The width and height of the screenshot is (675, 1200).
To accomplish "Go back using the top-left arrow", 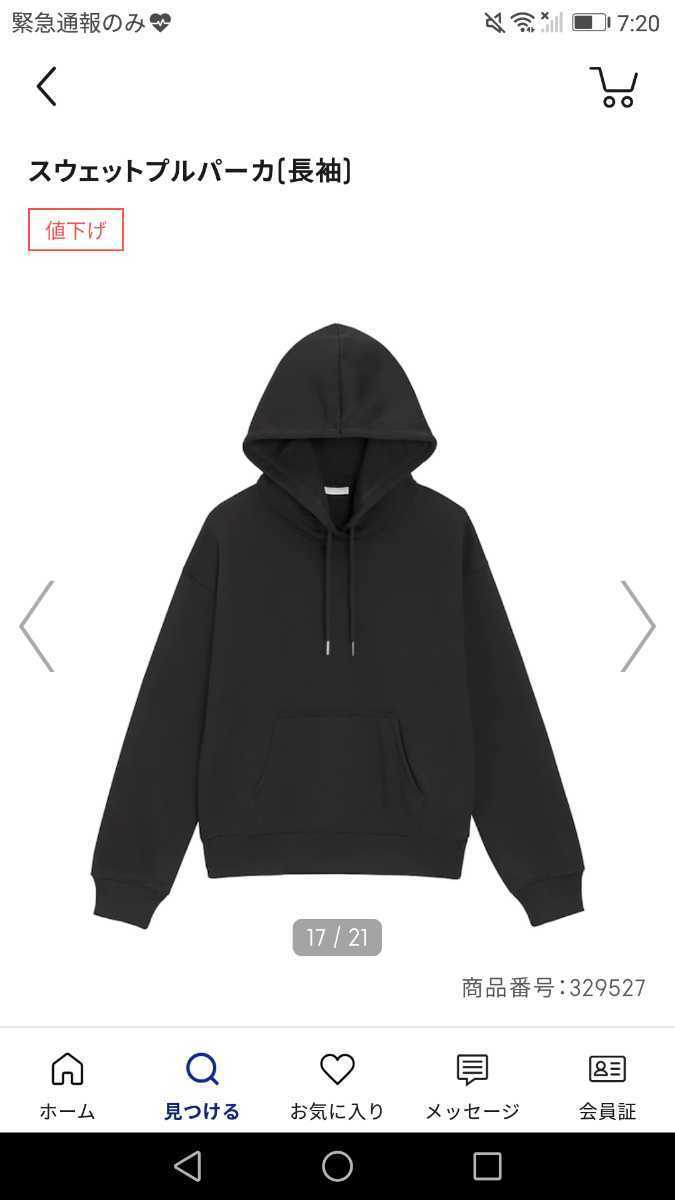I will pos(46,87).
